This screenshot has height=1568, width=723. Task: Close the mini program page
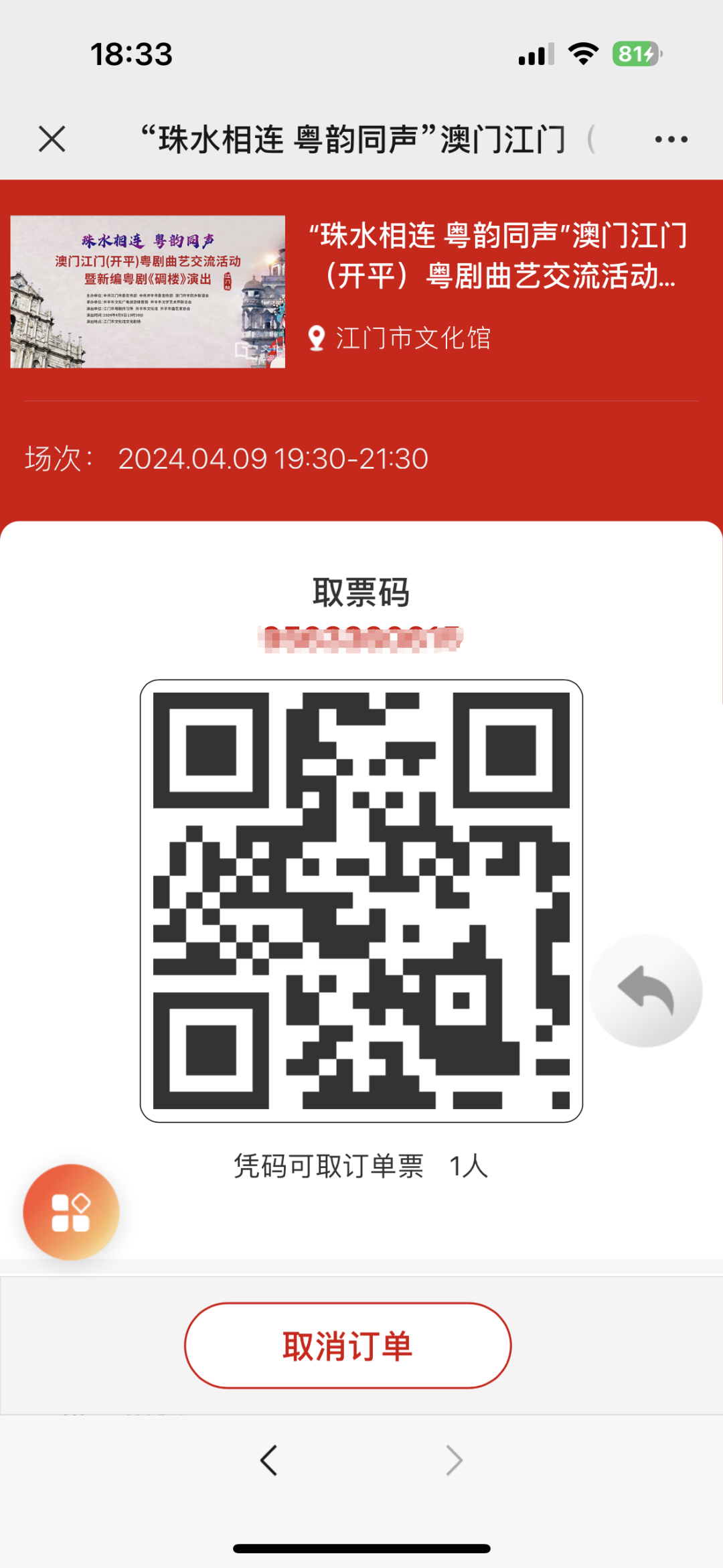point(52,139)
